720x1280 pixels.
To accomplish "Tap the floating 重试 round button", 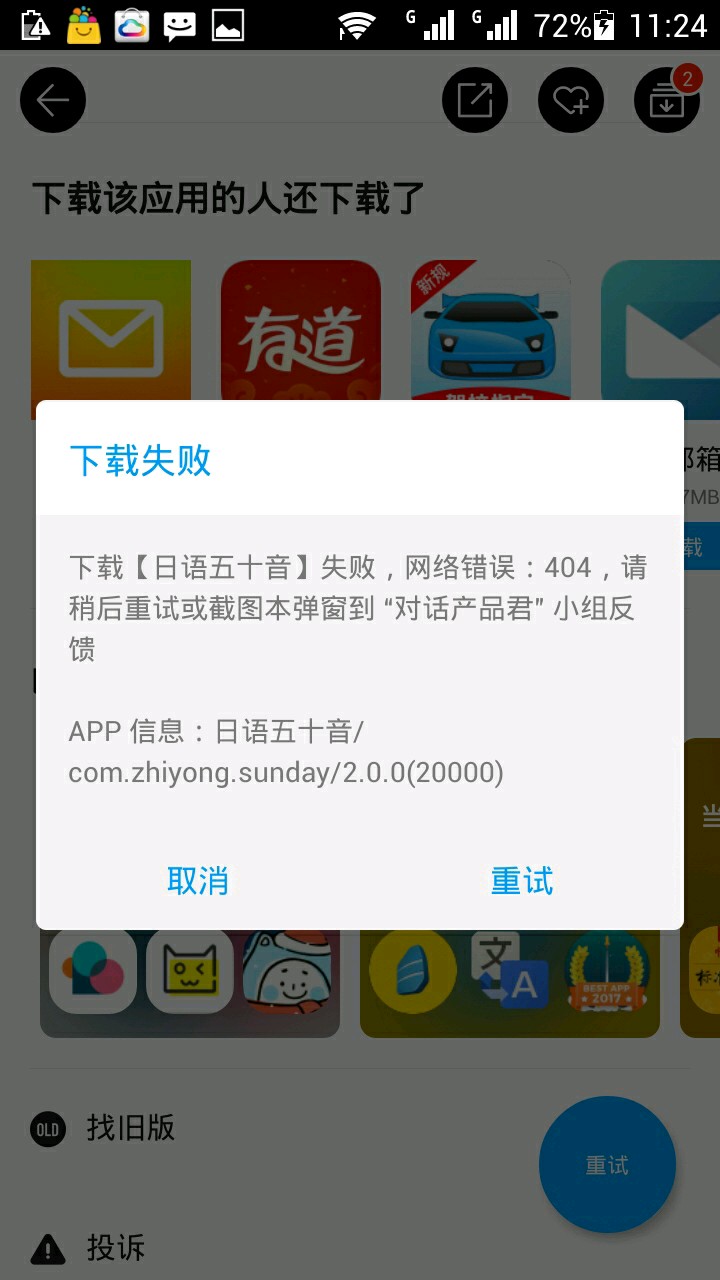I will [607, 1165].
